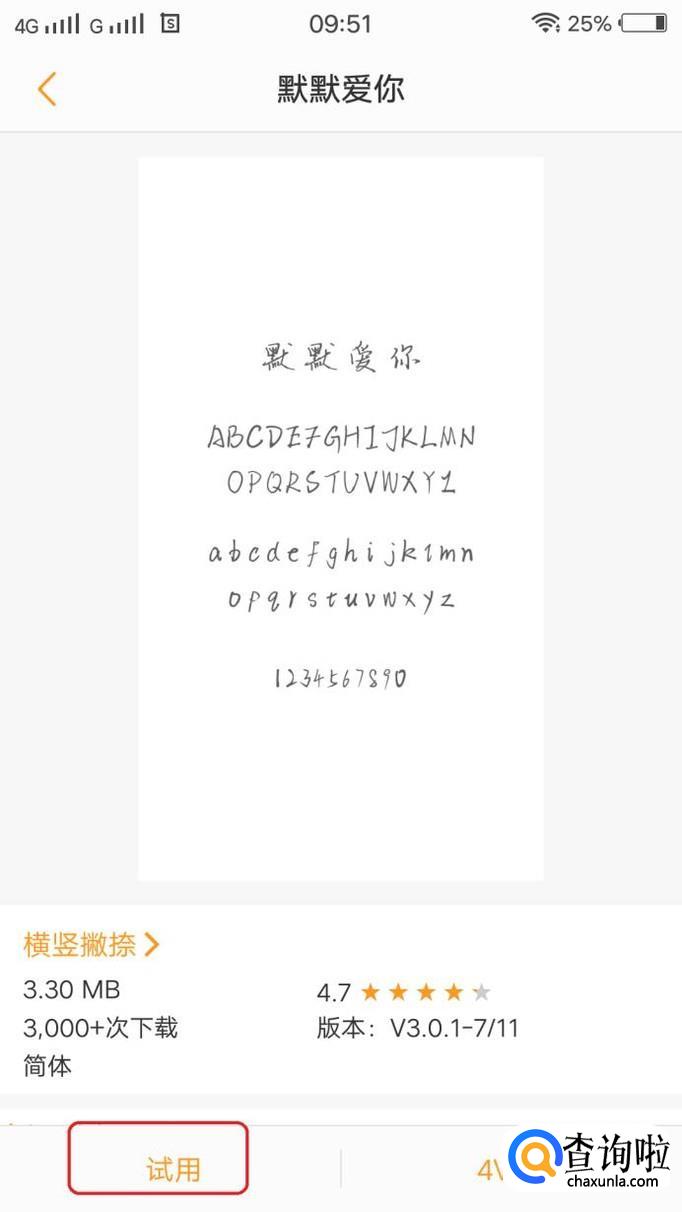Open the 横竖撇捺 author link
This screenshot has height=1212, width=682.
[x=91, y=943]
